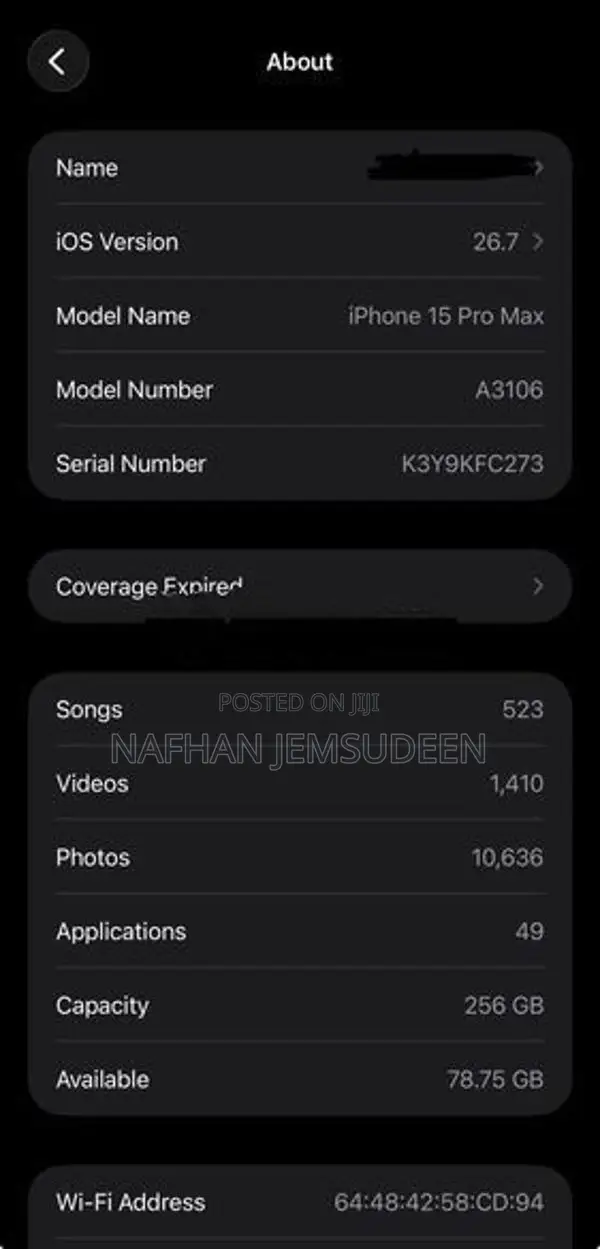Open the Name row
This screenshot has width=600, height=1249.
click(x=300, y=168)
